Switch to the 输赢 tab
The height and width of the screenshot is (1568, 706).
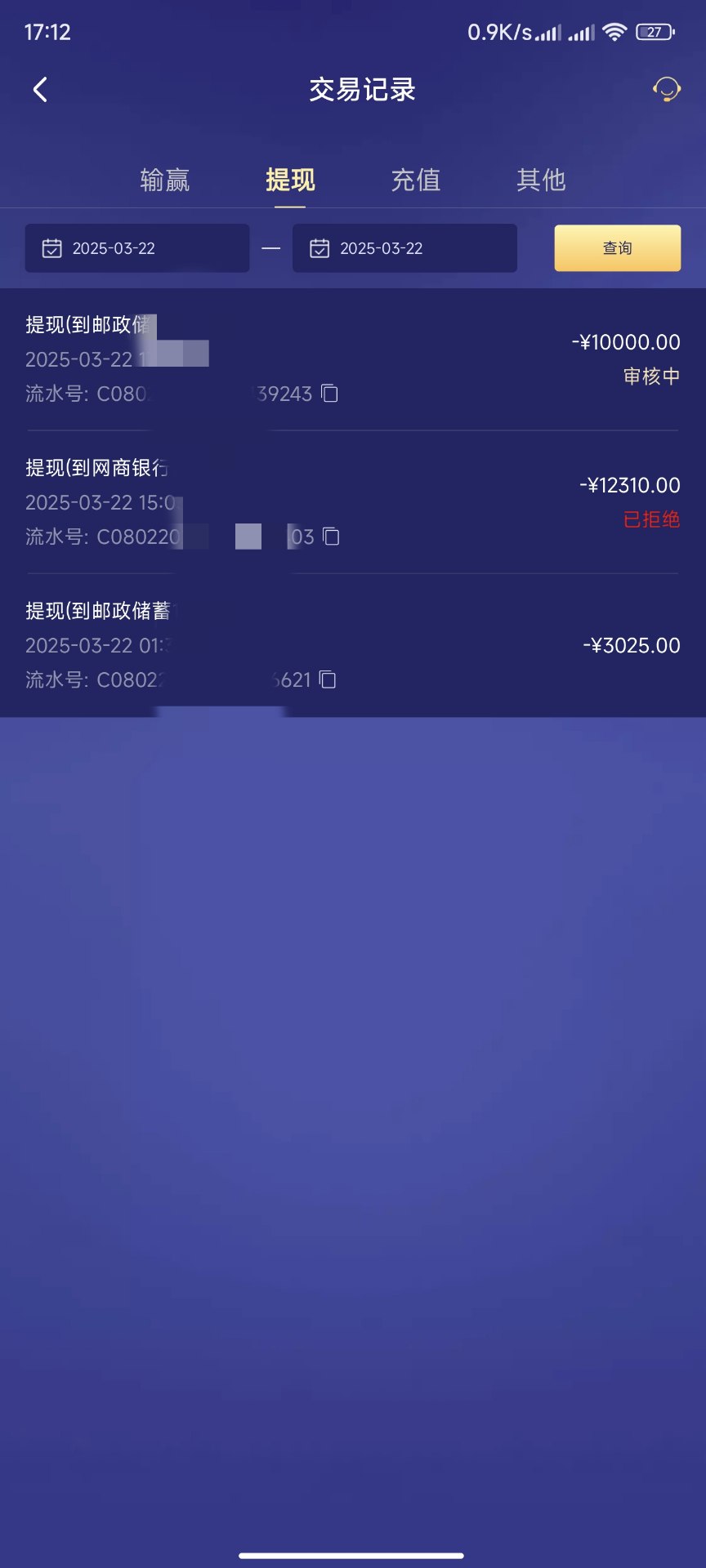pyautogui.click(x=164, y=180)
